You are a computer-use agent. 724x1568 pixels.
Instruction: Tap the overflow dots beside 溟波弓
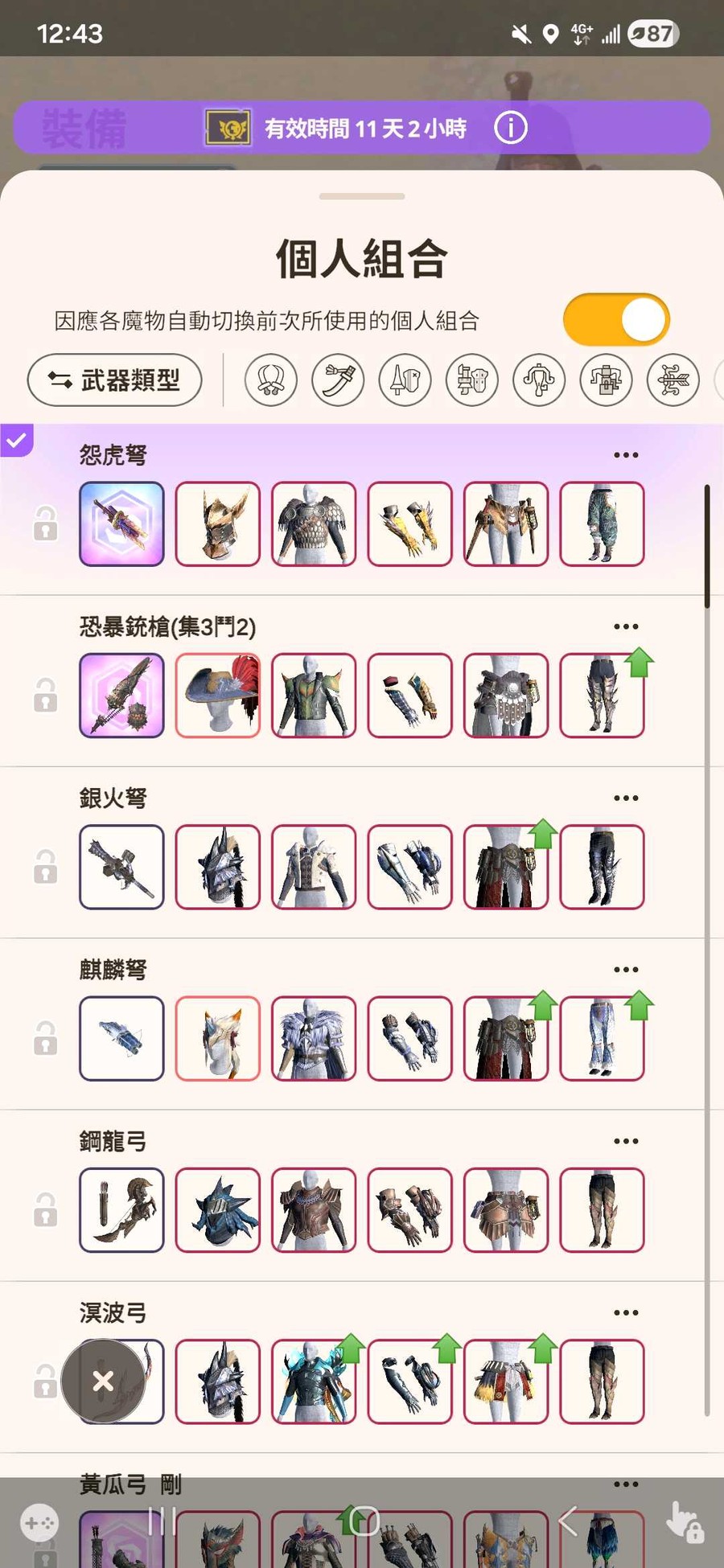(625, 1312)
